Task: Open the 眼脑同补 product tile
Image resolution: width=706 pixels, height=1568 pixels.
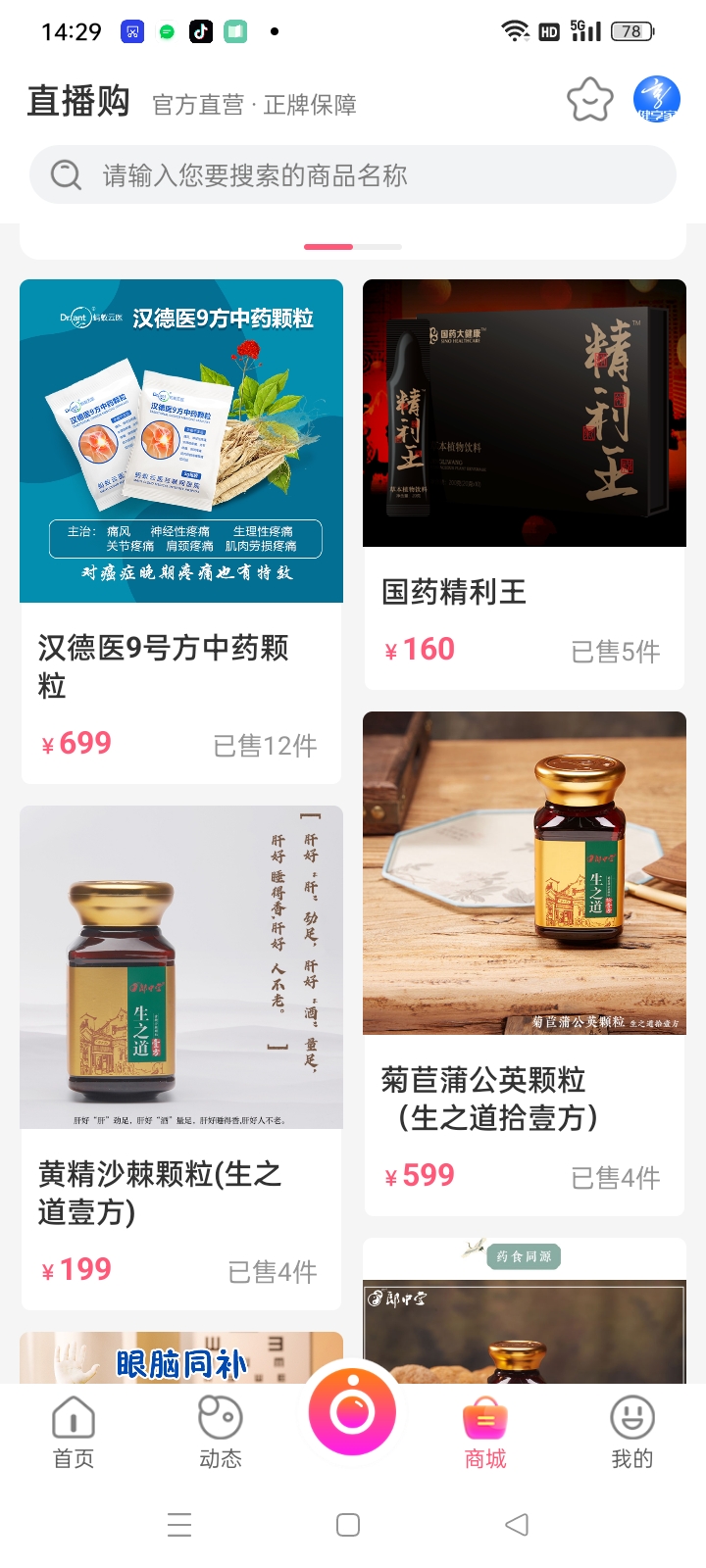Action: [x=181, y=1358]
